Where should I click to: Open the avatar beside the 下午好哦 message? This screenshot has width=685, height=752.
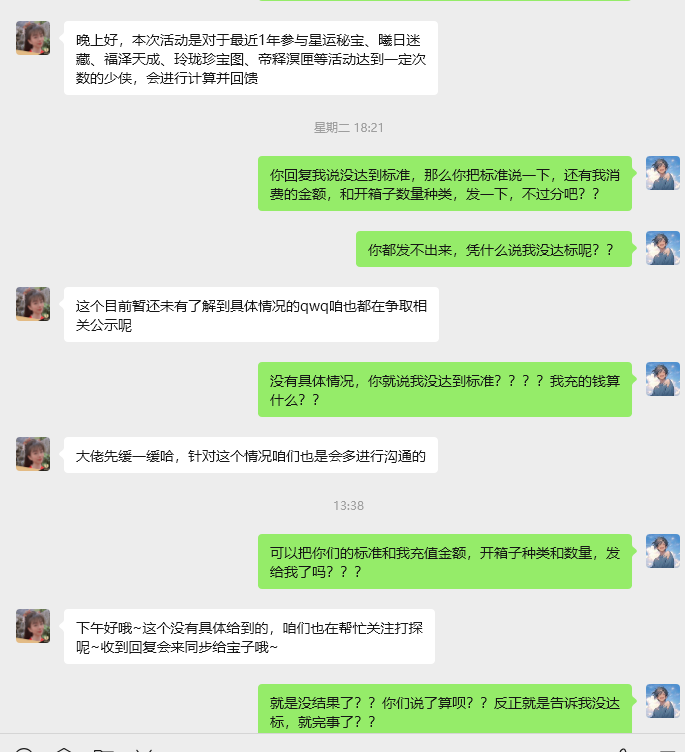coord(33,626)
